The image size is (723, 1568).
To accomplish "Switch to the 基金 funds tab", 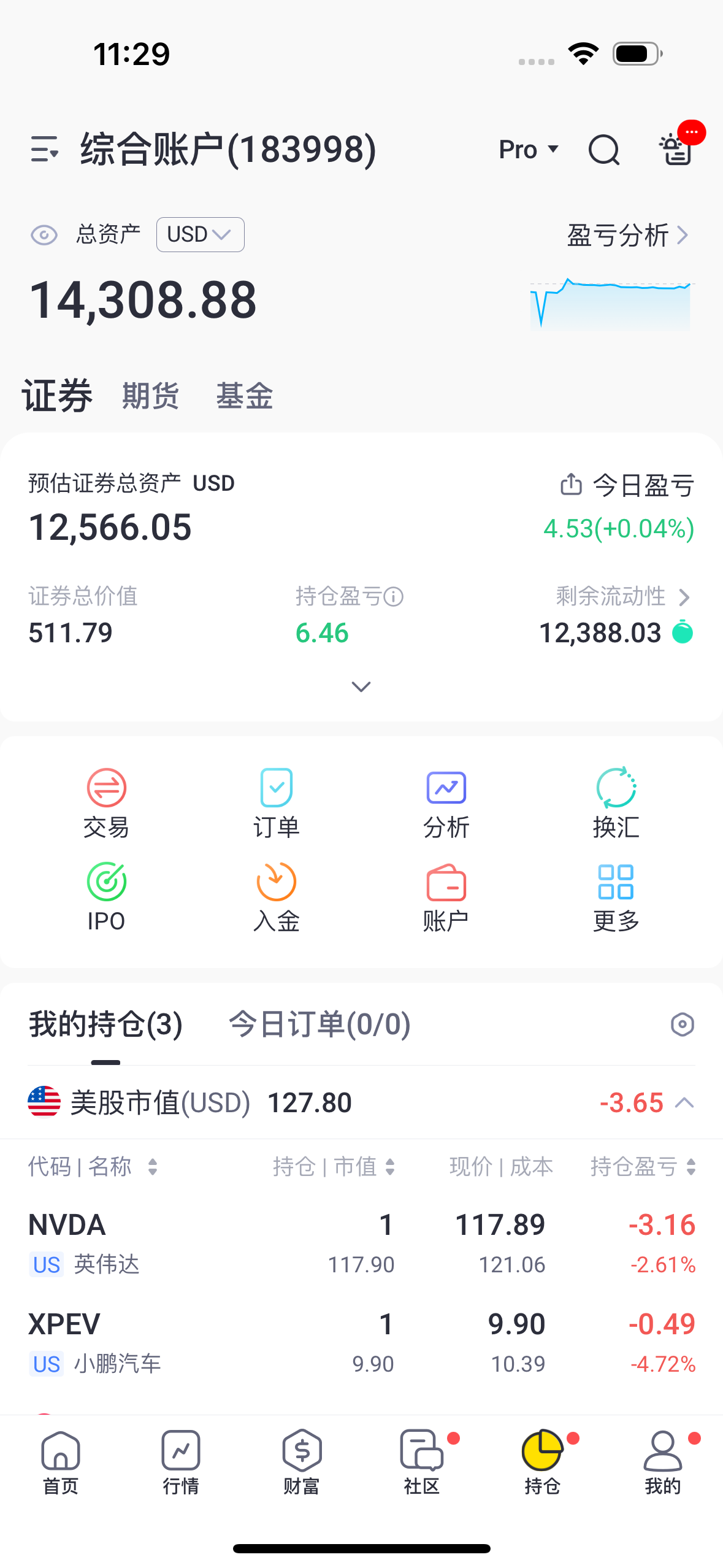I will coord(244,396).
